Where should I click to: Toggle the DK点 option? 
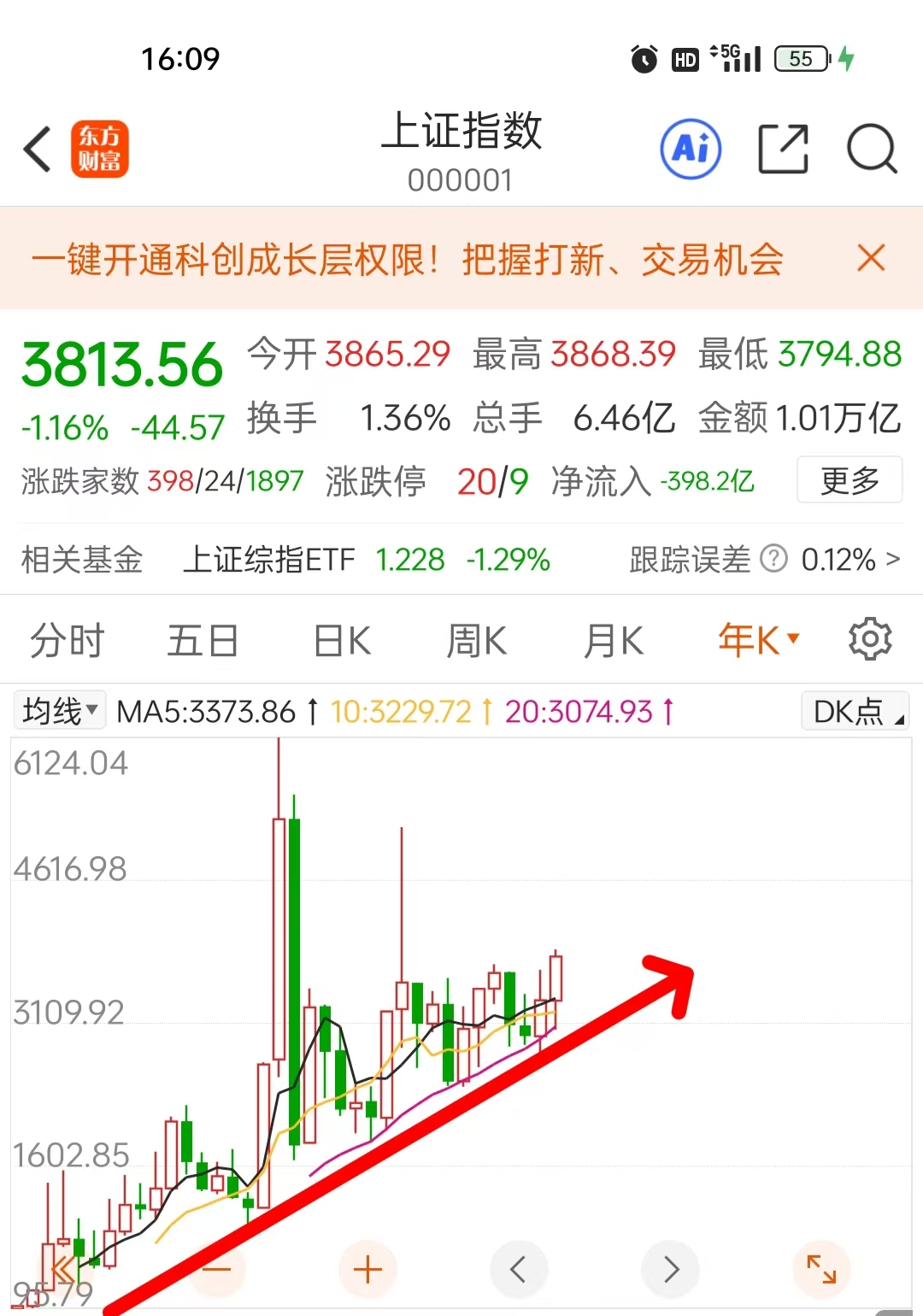click(855, 711)
